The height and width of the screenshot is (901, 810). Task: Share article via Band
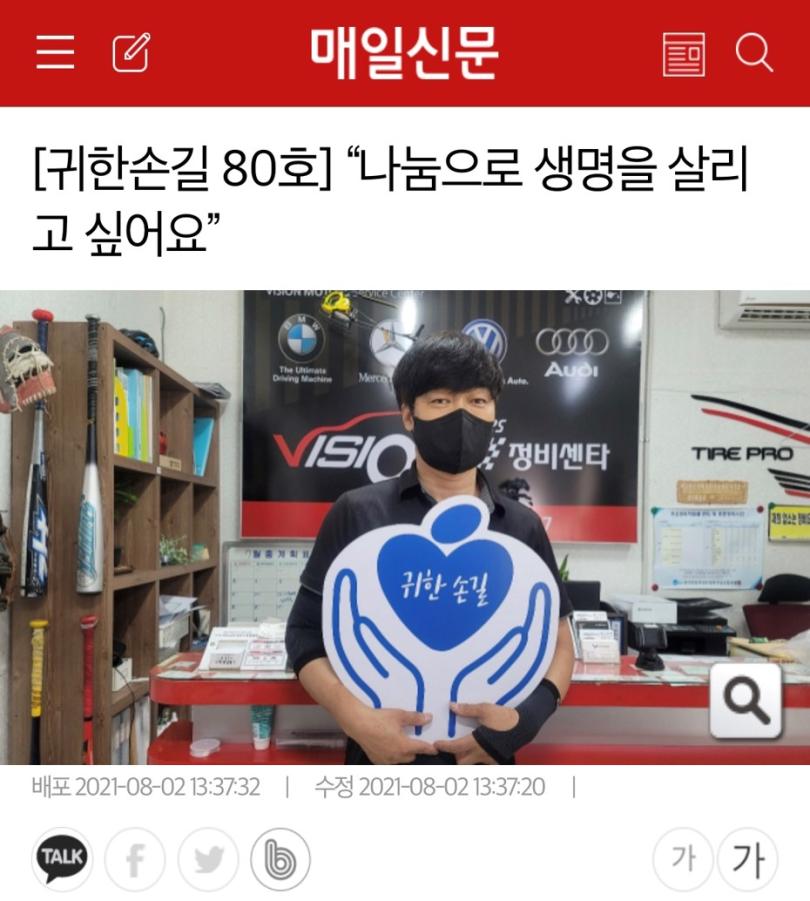click(280, 858)
